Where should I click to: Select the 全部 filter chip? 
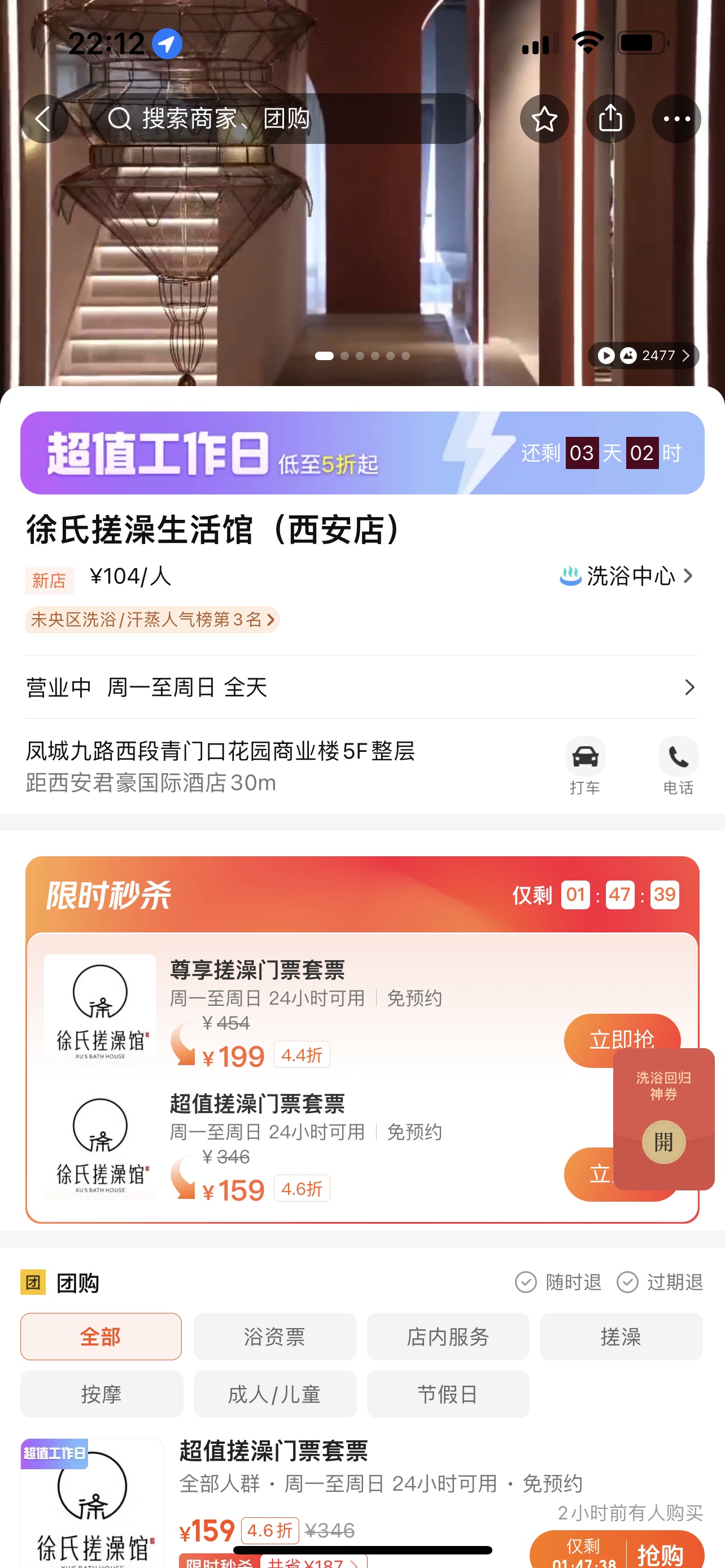coord(101,1337)
